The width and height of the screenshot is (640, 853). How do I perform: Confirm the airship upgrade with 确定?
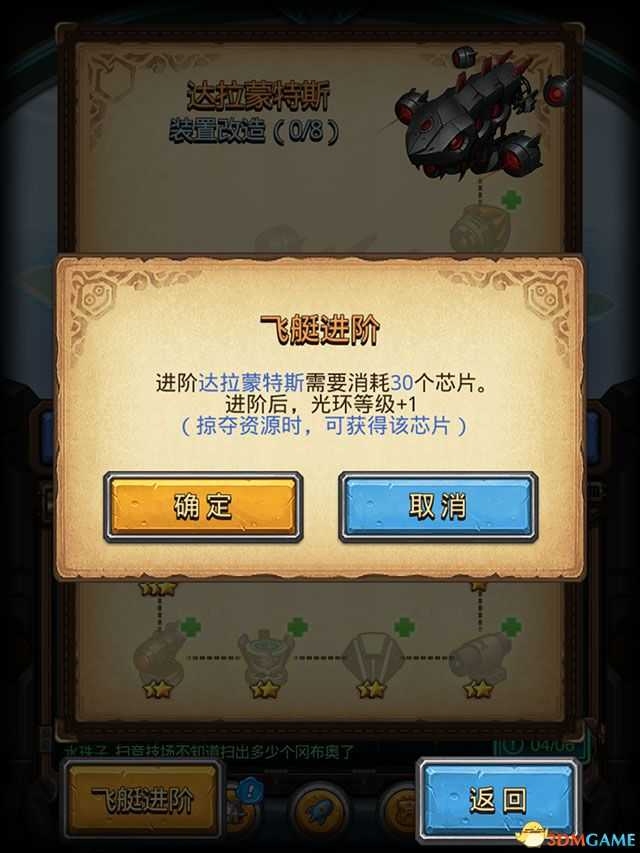(203, 506)
